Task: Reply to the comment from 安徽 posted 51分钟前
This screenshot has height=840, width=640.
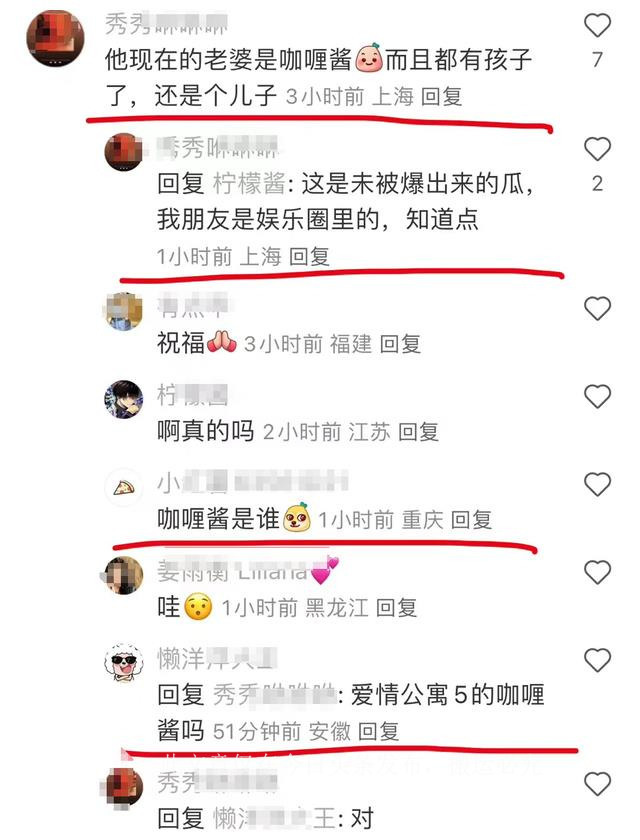Action: 379,731
